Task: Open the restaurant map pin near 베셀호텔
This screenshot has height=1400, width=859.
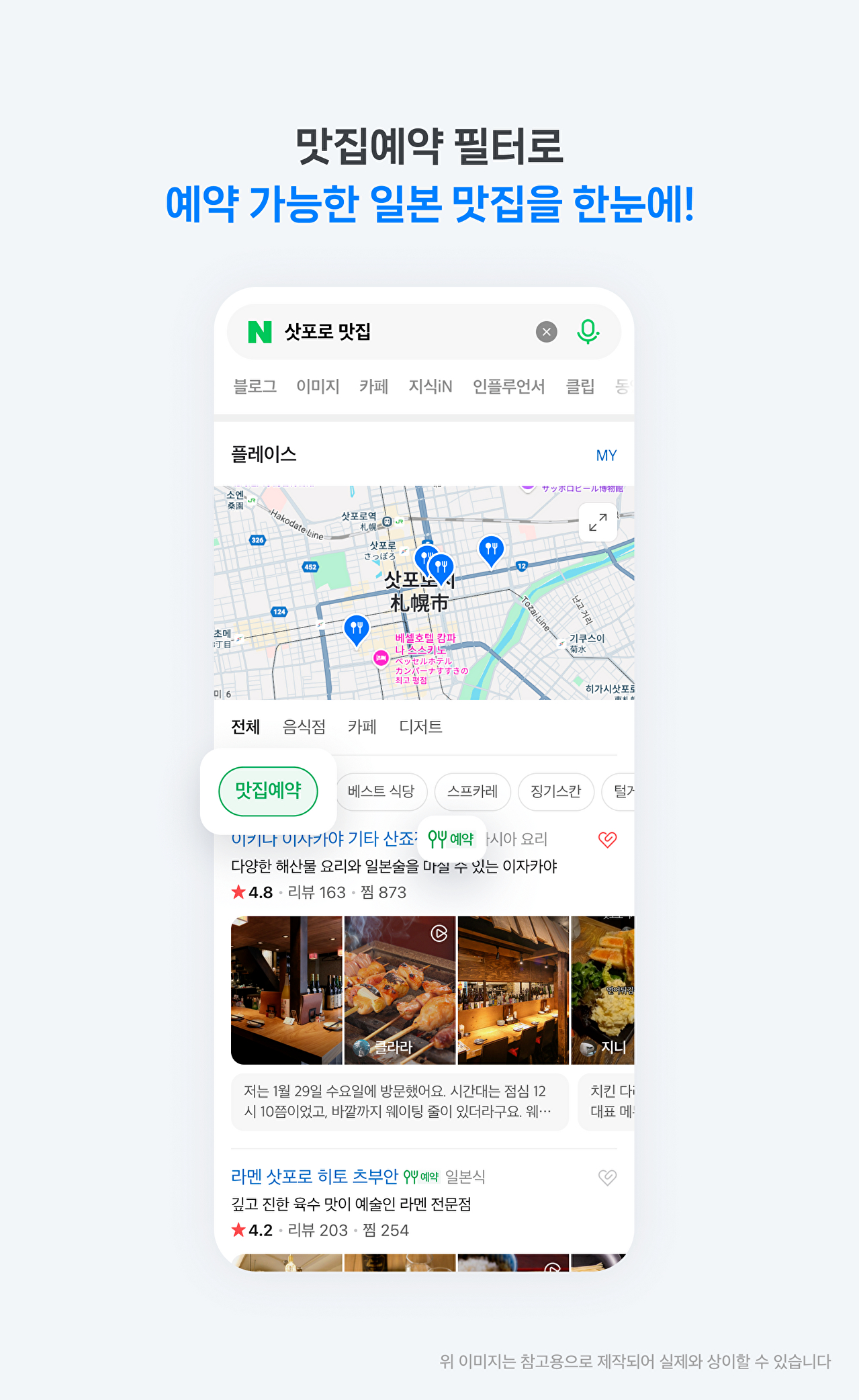Action: point(357,627)
